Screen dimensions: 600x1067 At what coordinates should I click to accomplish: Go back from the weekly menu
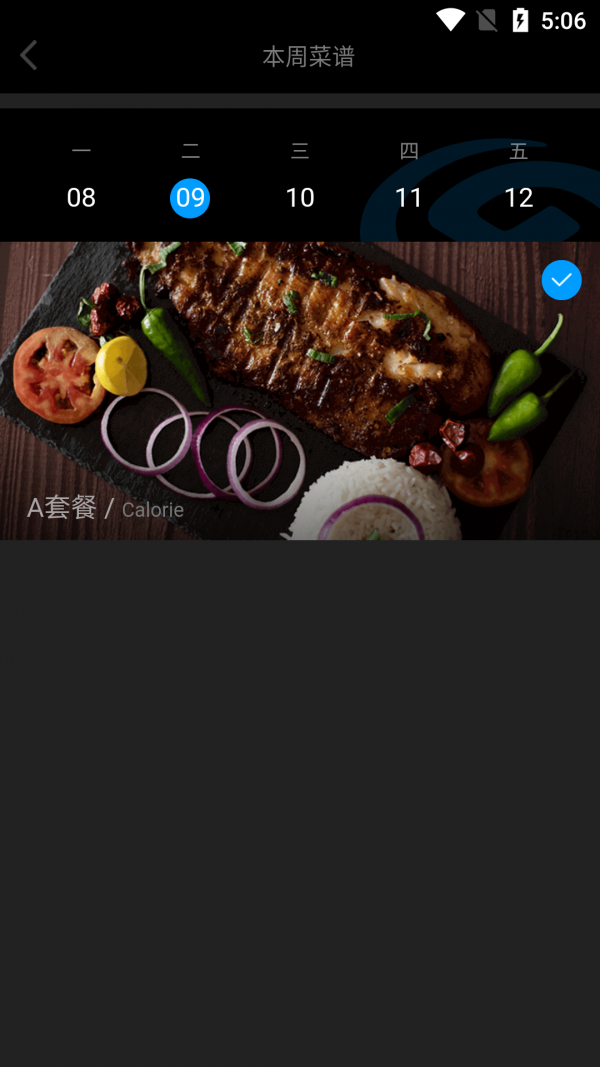[x=29, y=56]
